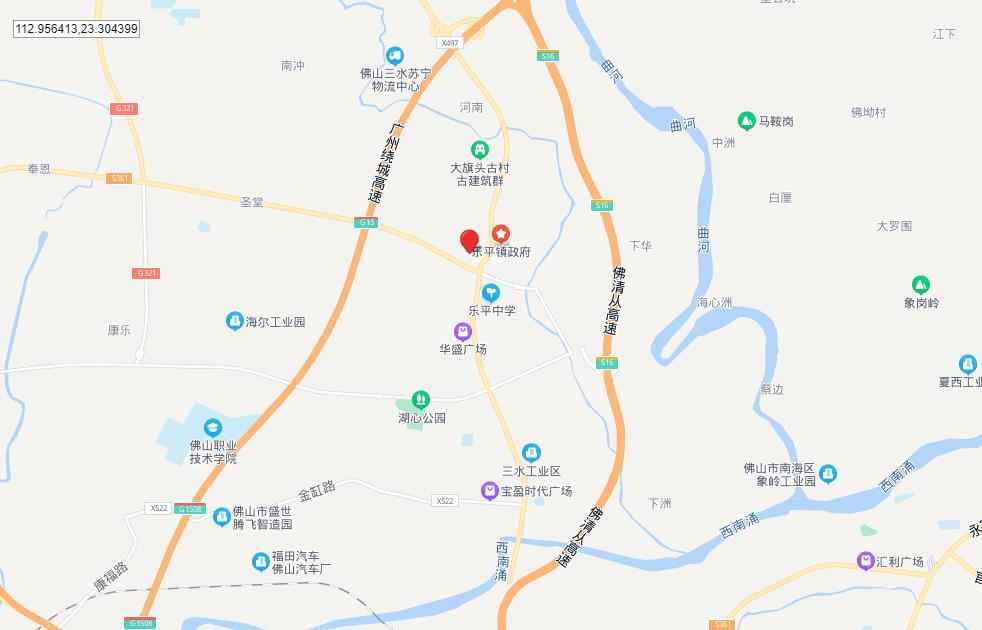This screenshot has width=982, height=630.
Task: Open the 乐平镇政府 map marker
Action: point(501,234)
